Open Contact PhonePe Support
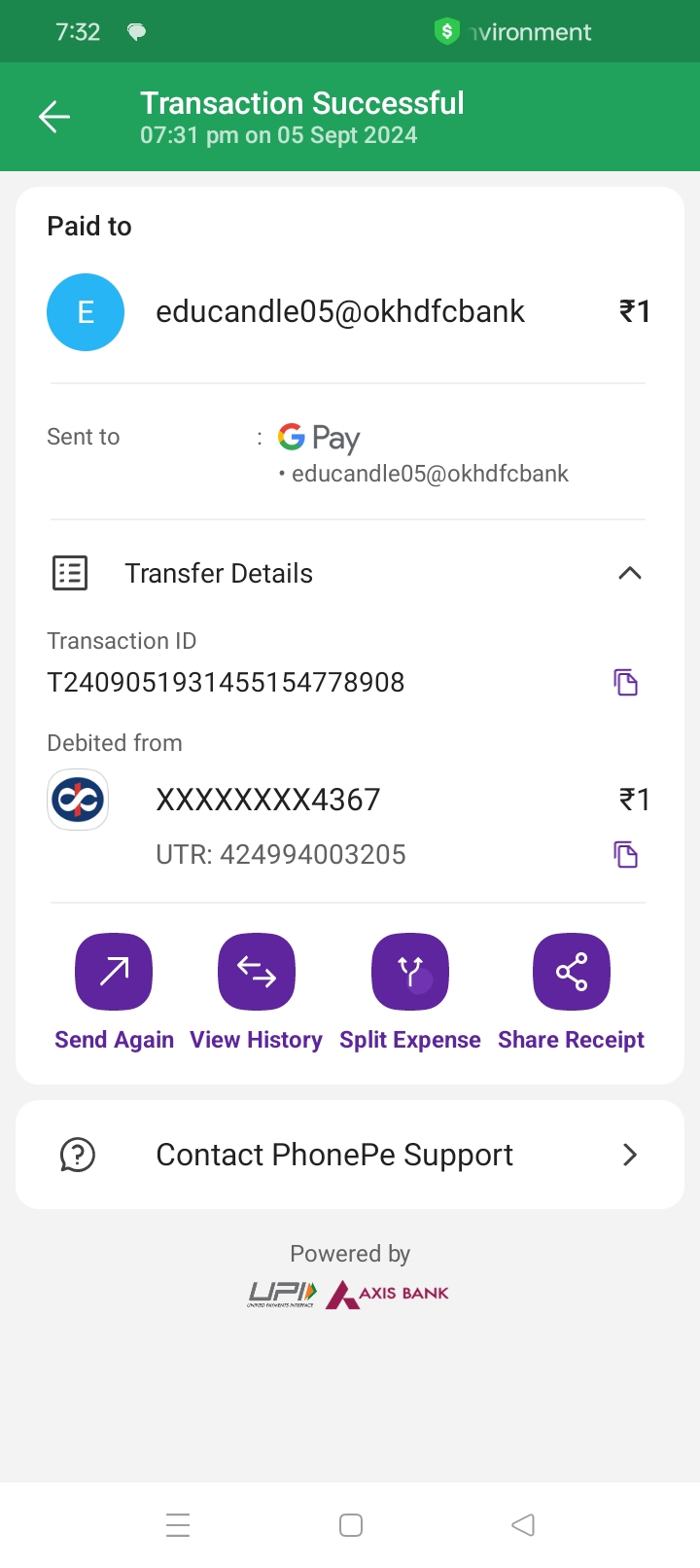The height and width of the screenshot is (1568, 700). (350, 1155)
